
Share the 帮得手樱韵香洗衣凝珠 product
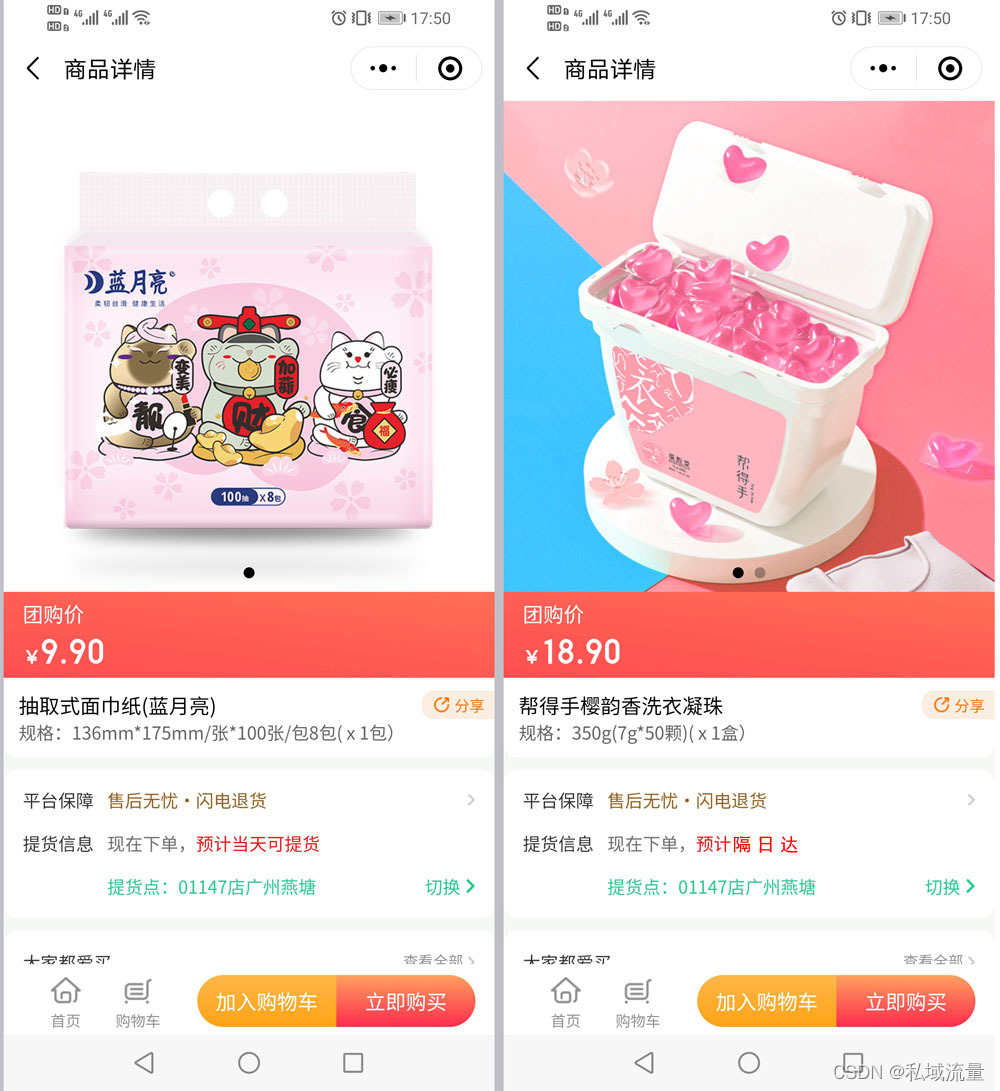(x=958, y=705)
